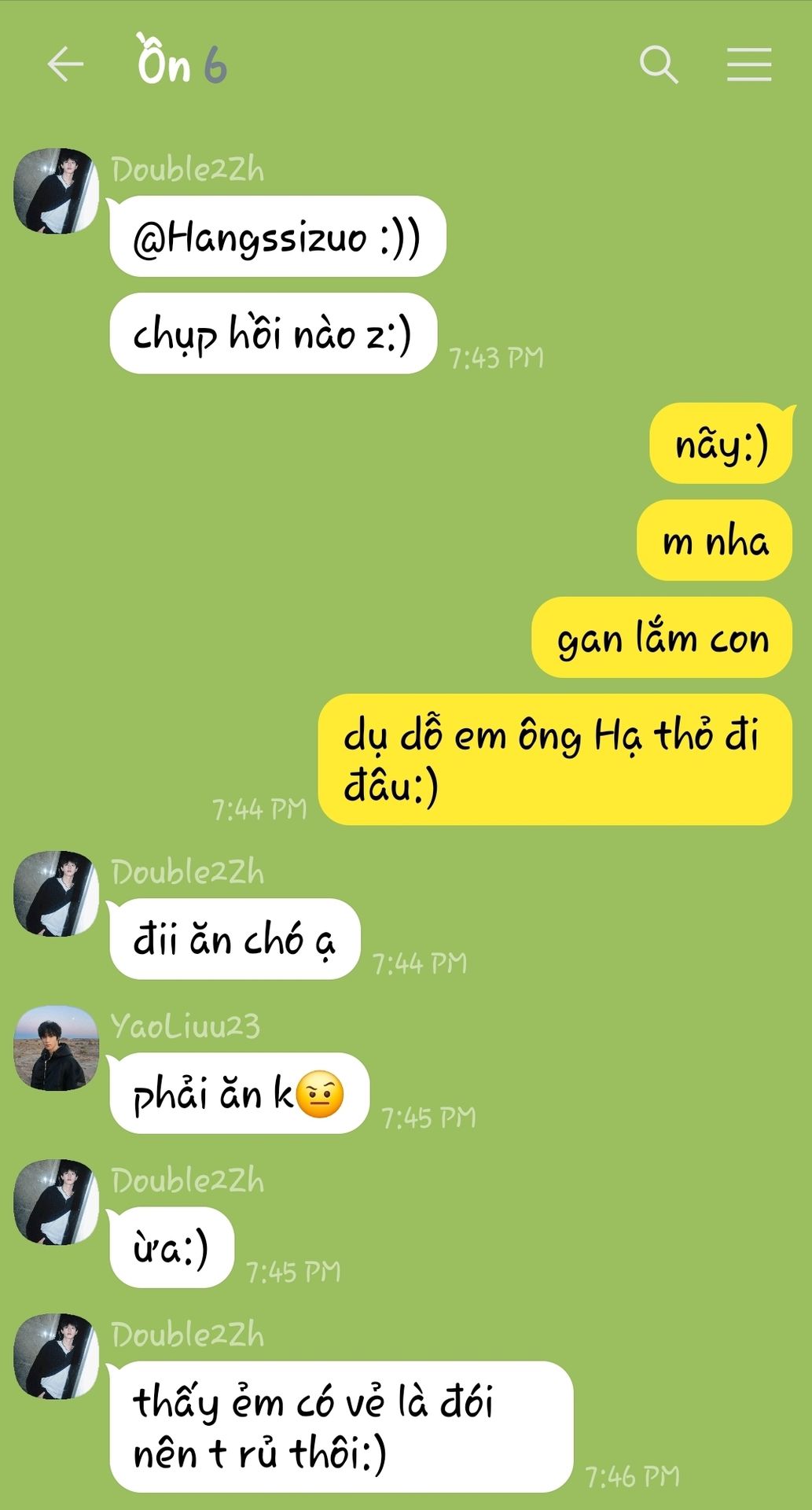Open the chat menu with three lines

[x=748, y=64]
